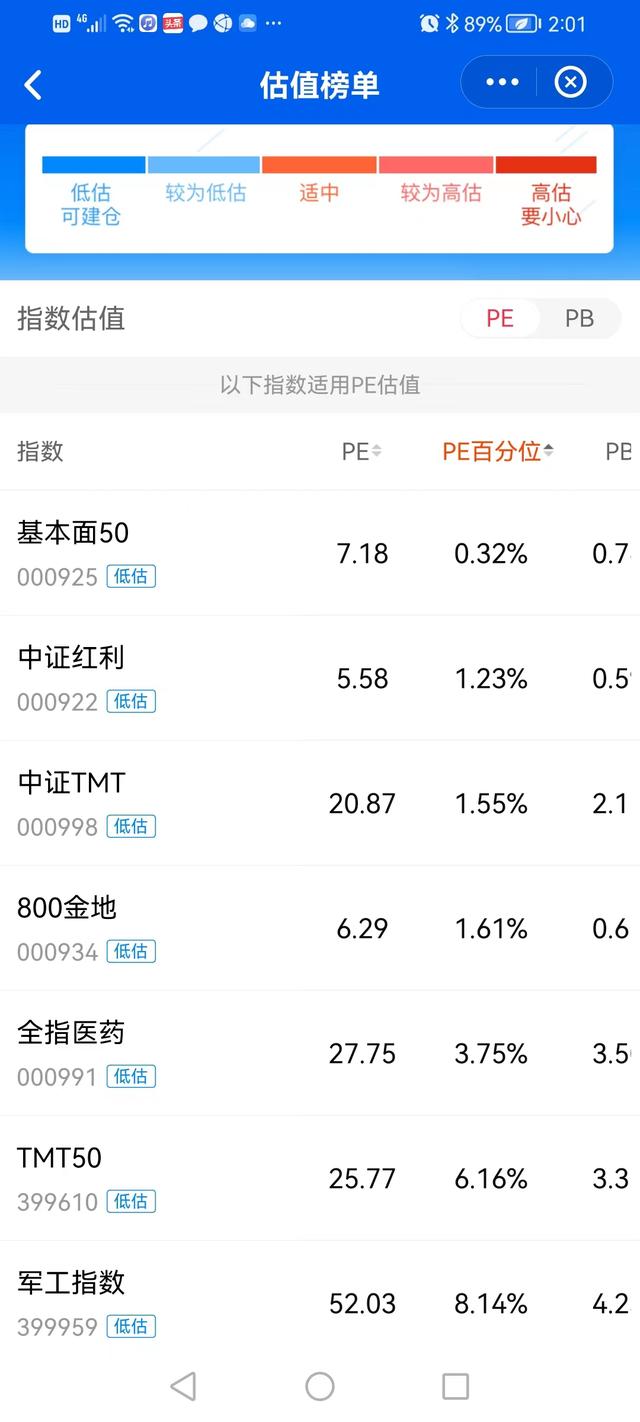Close the mini program

tap(571, 82)
